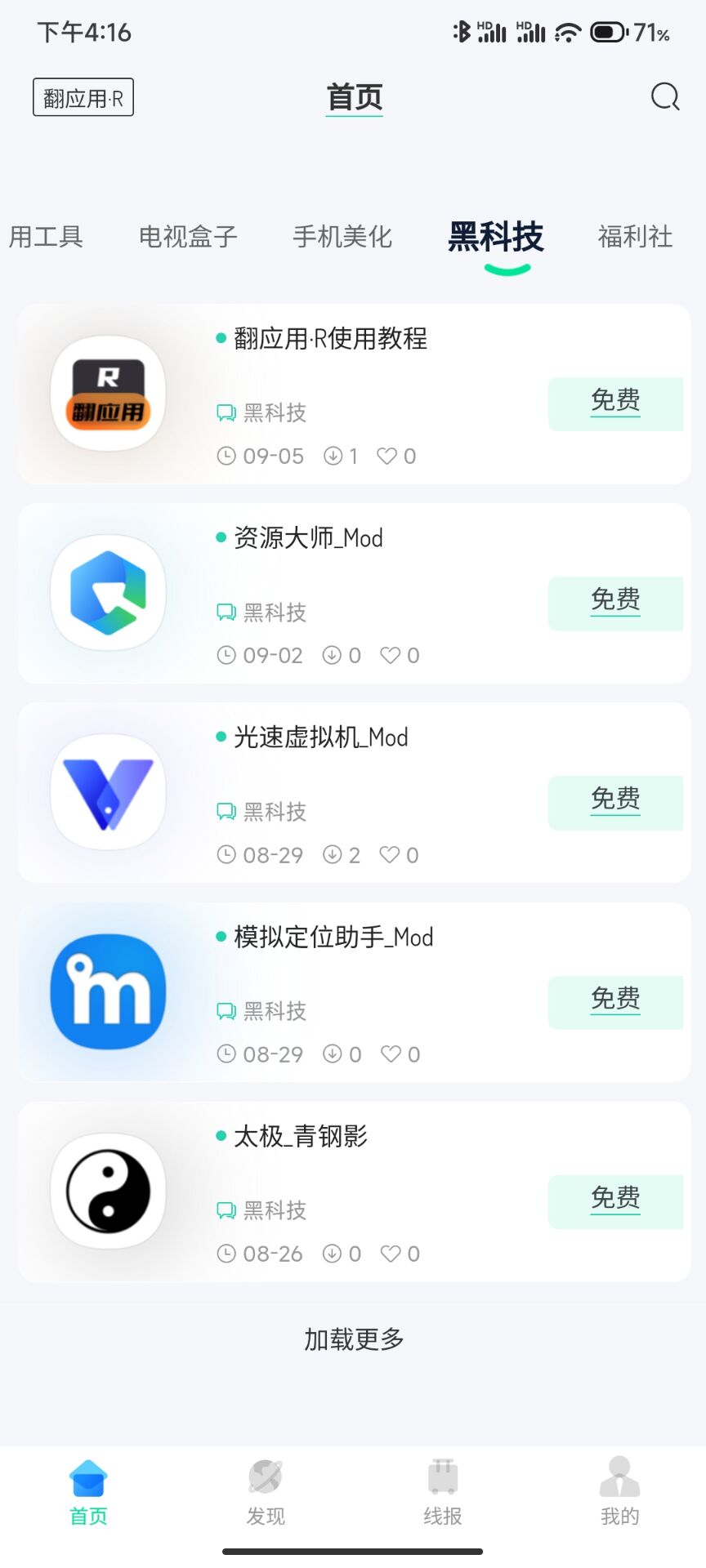Tap 免费 for 光速虚拟机_Mod
This screenshot has width=706, height=1568.
[x=615, y=801]
